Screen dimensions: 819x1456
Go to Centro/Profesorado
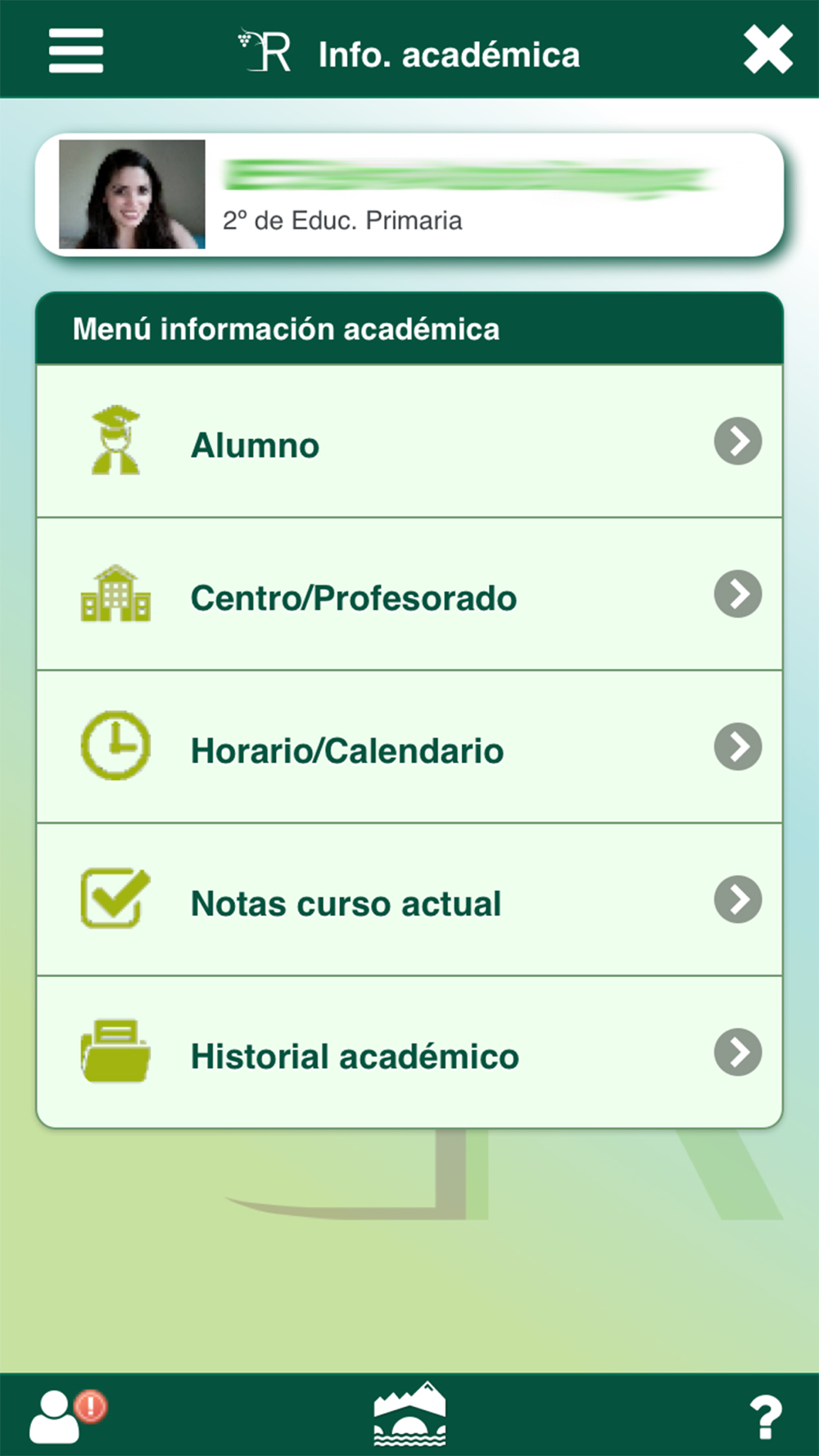[x=409, y=595]
